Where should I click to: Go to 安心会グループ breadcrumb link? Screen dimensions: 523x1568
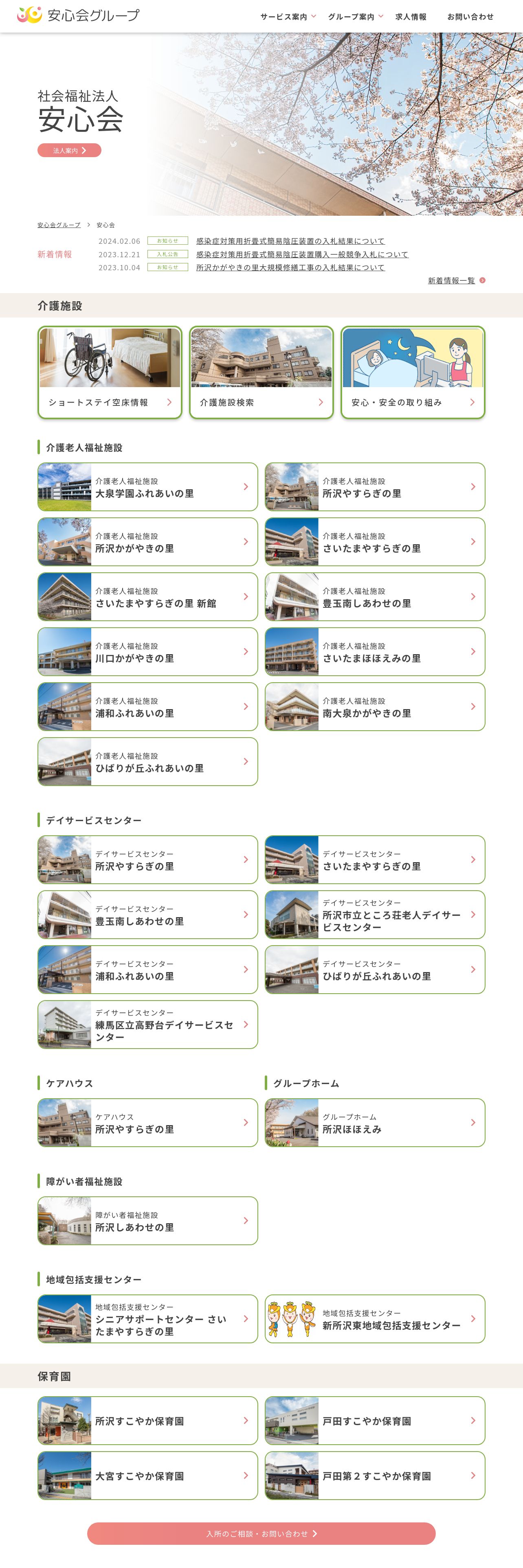click(x=59, y=225)
